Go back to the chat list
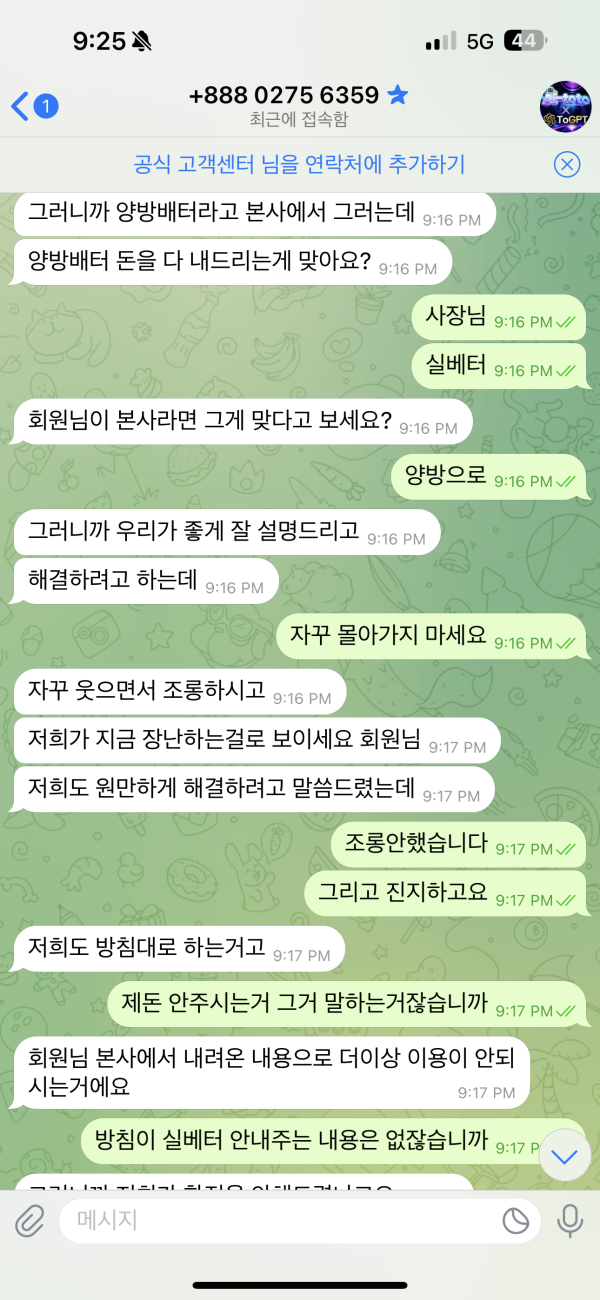The width and height of the screenshot is (600, 1300). click(22, 105)
